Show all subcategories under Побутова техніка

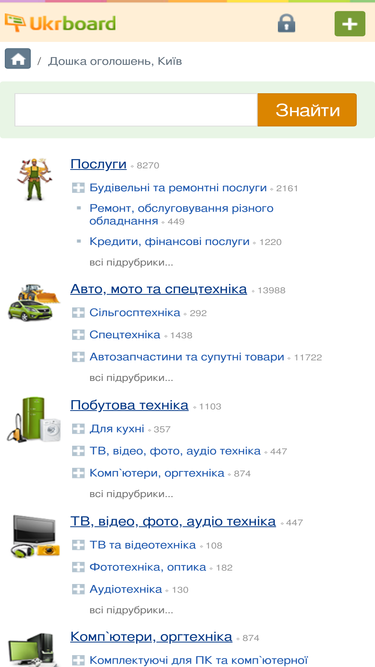[131, 494]
